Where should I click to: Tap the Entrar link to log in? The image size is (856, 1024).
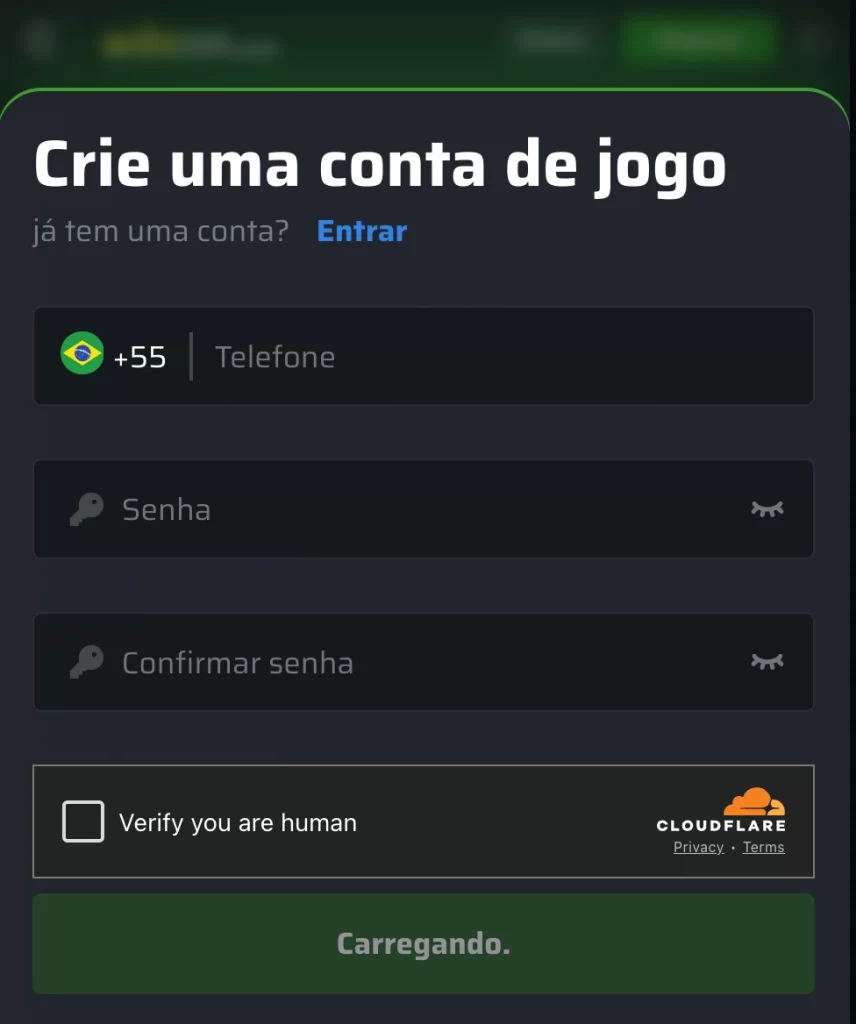(x=361, y=232)
